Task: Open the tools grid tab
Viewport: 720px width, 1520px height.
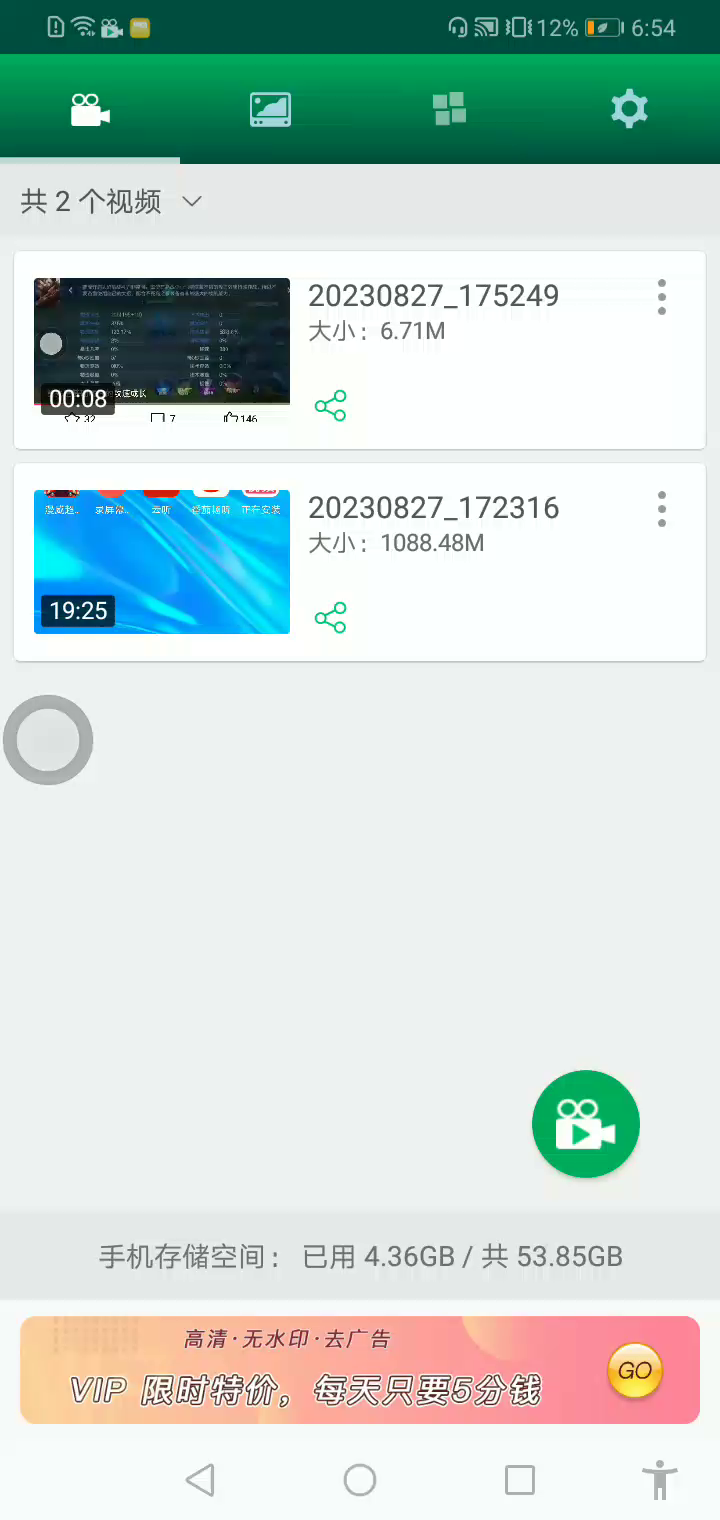Action: click(x=450, y=109)
